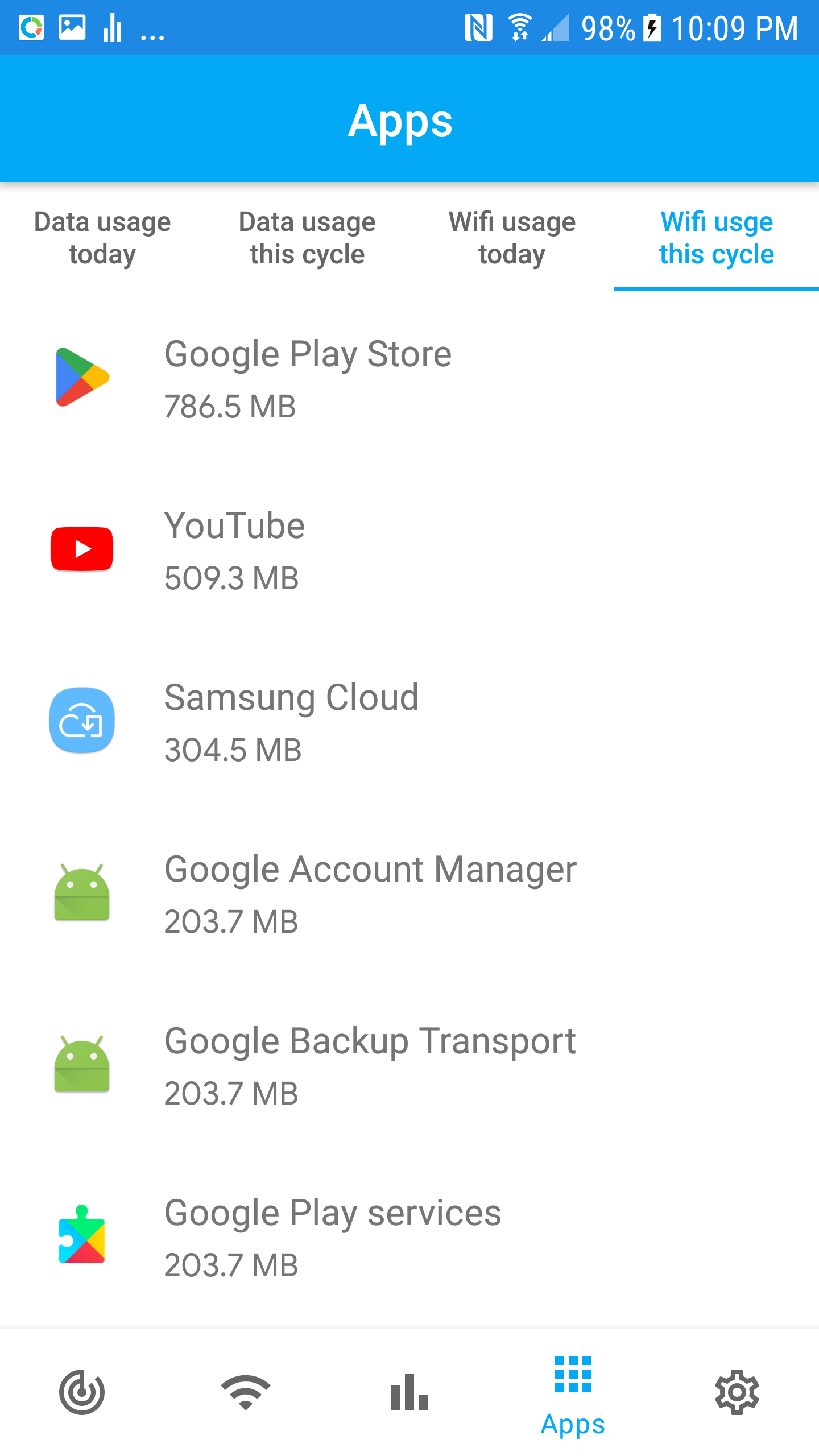Switch to the Data usage today tab
The height and width of the screenshot is (1456, 819).
[102, 238]
